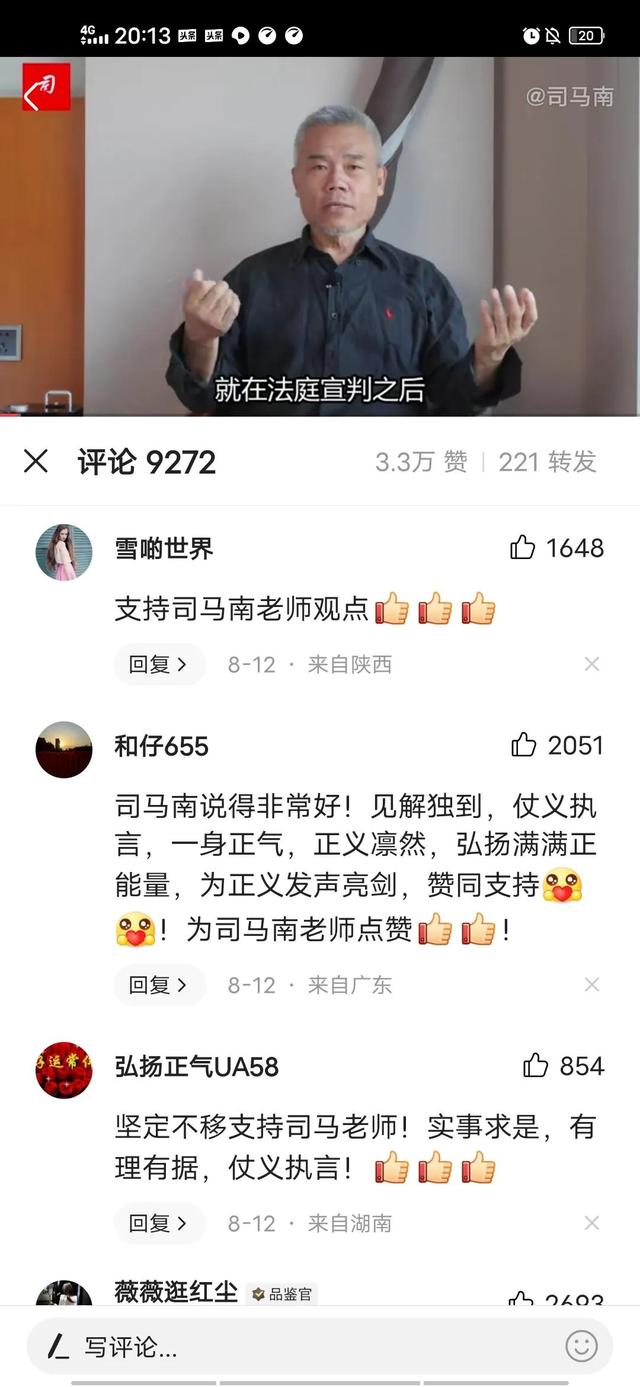The image size is (640, 1387).
Task: Dismiss 雪啲世界's comment
Action: 592,664
